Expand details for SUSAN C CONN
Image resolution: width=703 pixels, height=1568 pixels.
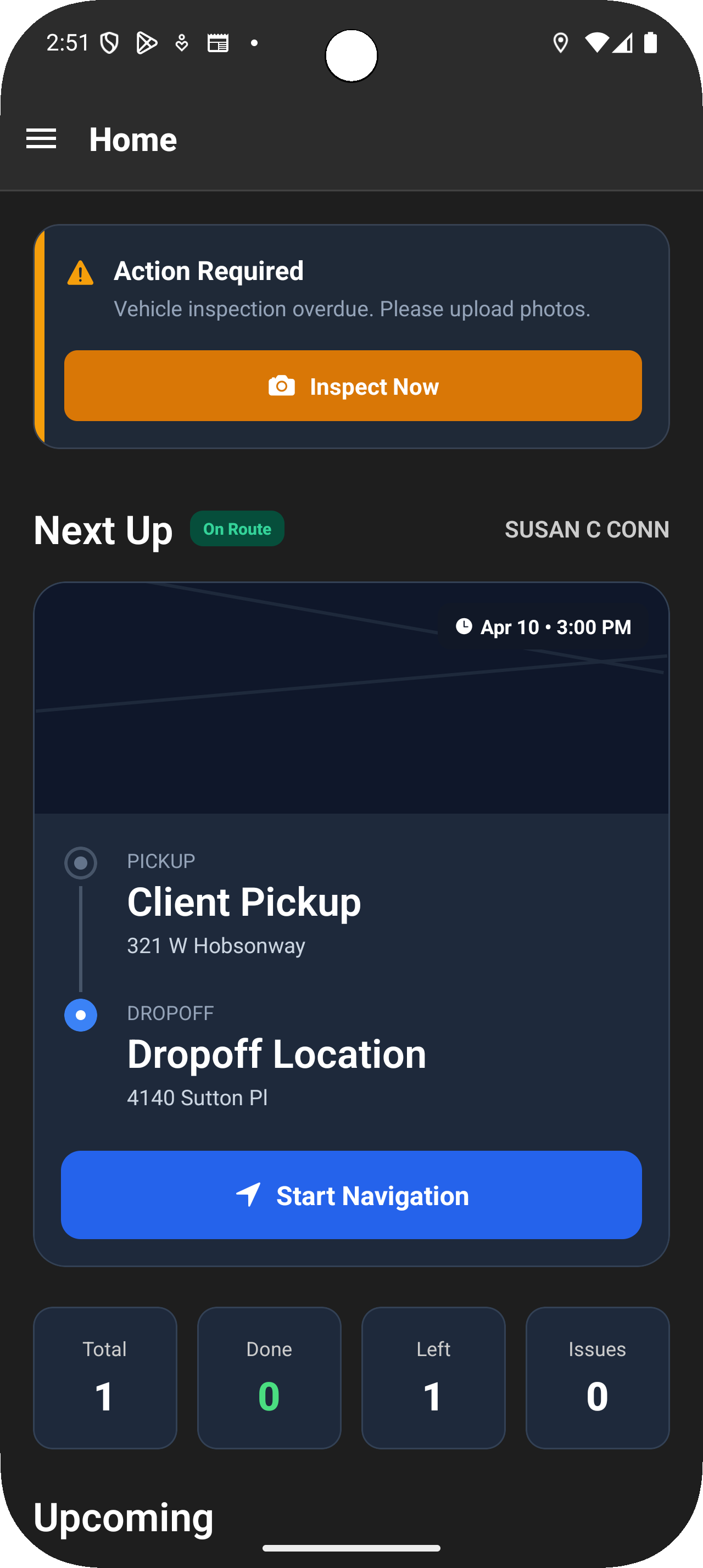pyautogui.click(x=586, y=529)
